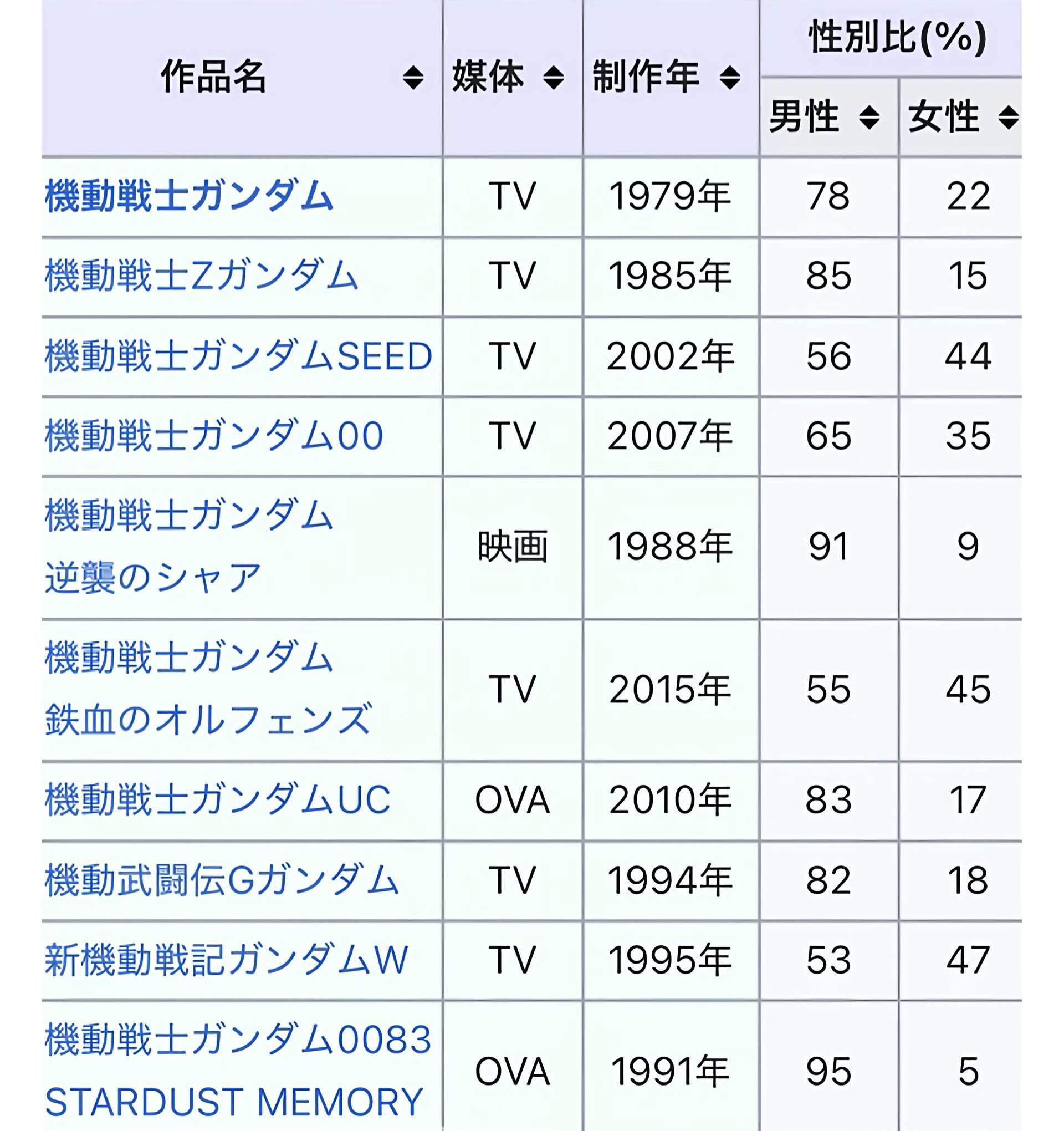Image resolution: width=1064 pixels, height=1131 pixels.
Task: Open the 機動戦士ガンダムUC article
Action: click(x=217, y=799)
